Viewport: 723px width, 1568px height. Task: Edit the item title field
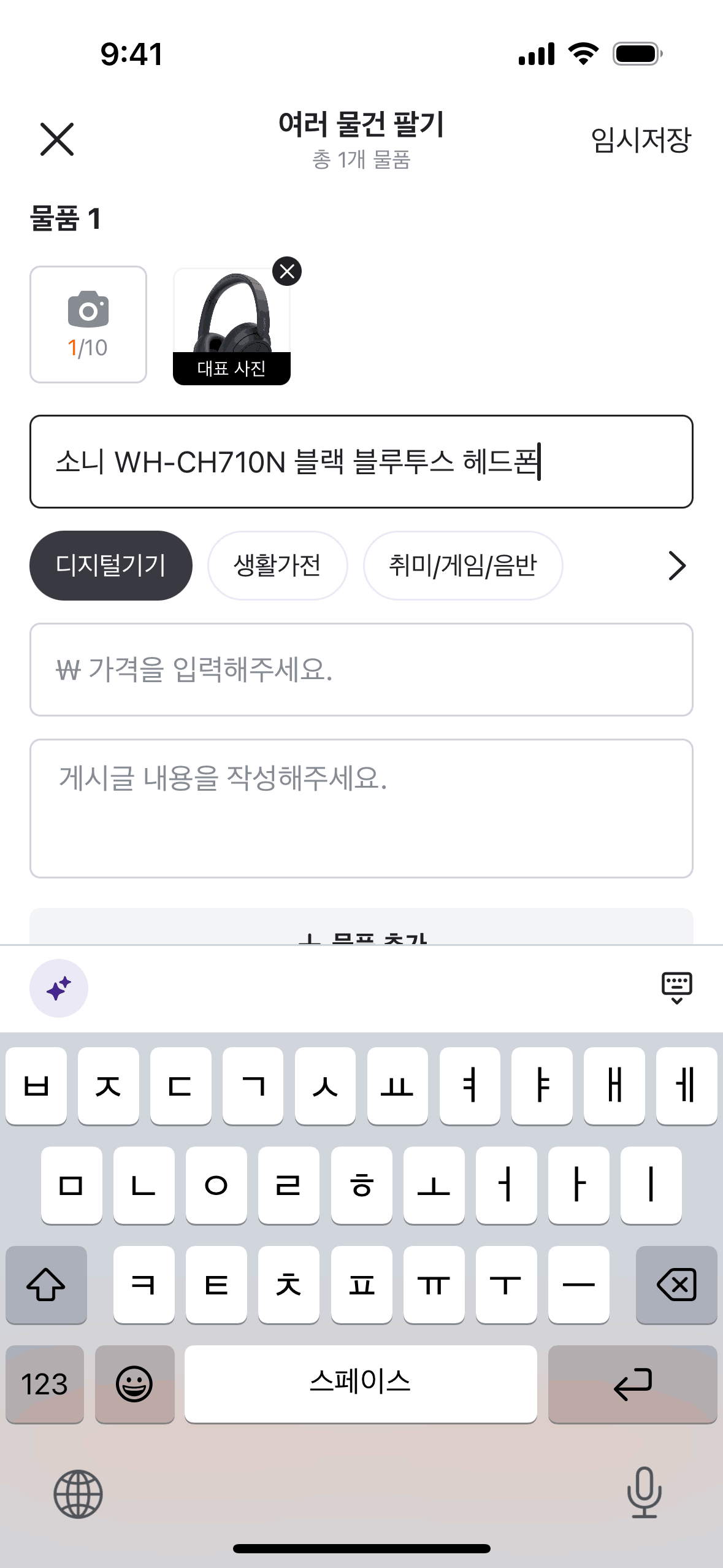pos(361,462)
